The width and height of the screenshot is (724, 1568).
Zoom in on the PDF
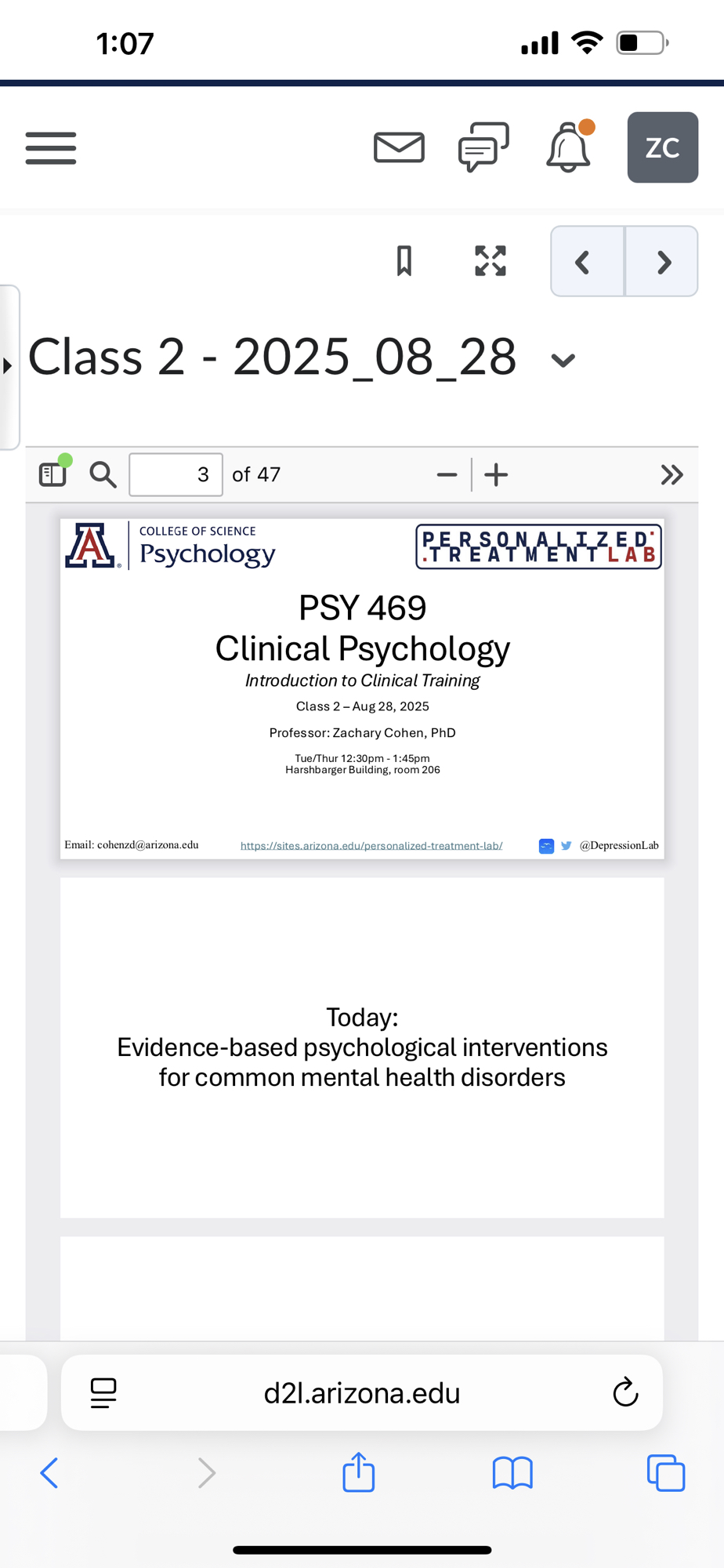pos(496,474)
